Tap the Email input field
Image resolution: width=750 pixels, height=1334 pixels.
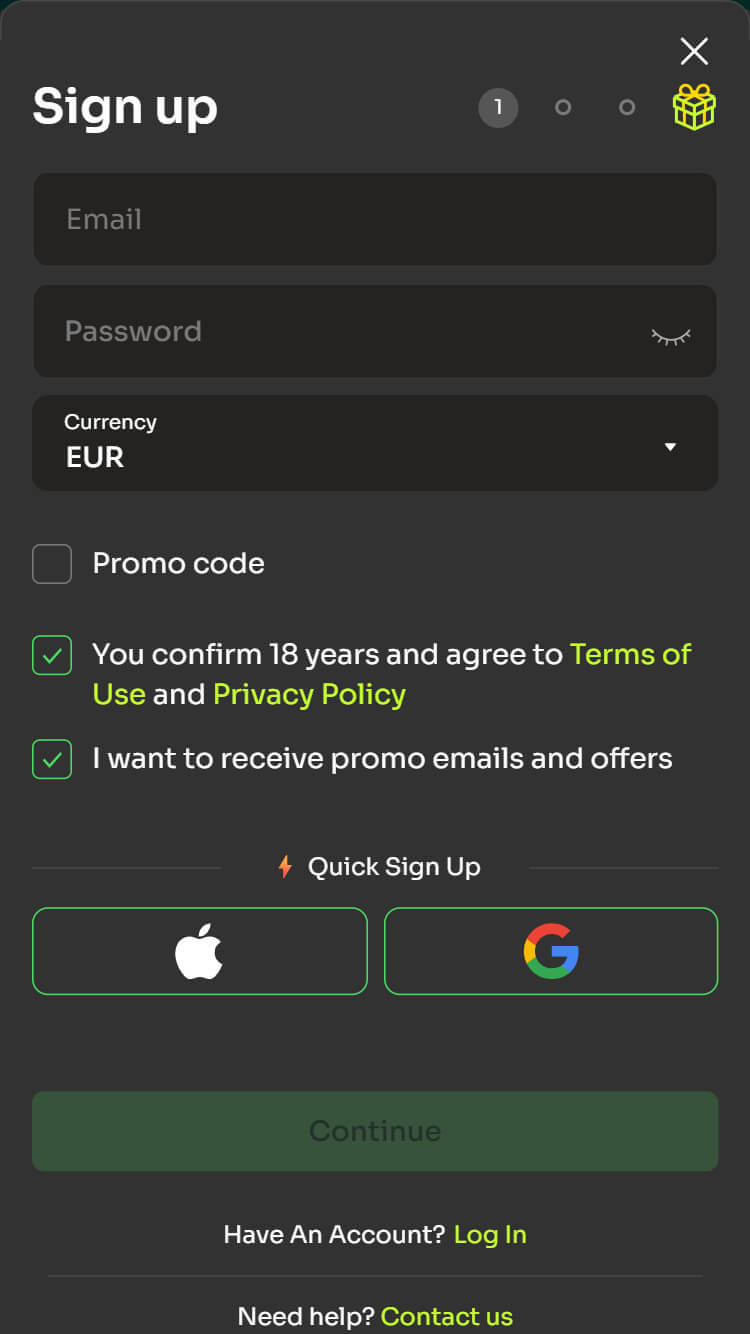click(375, 219)
